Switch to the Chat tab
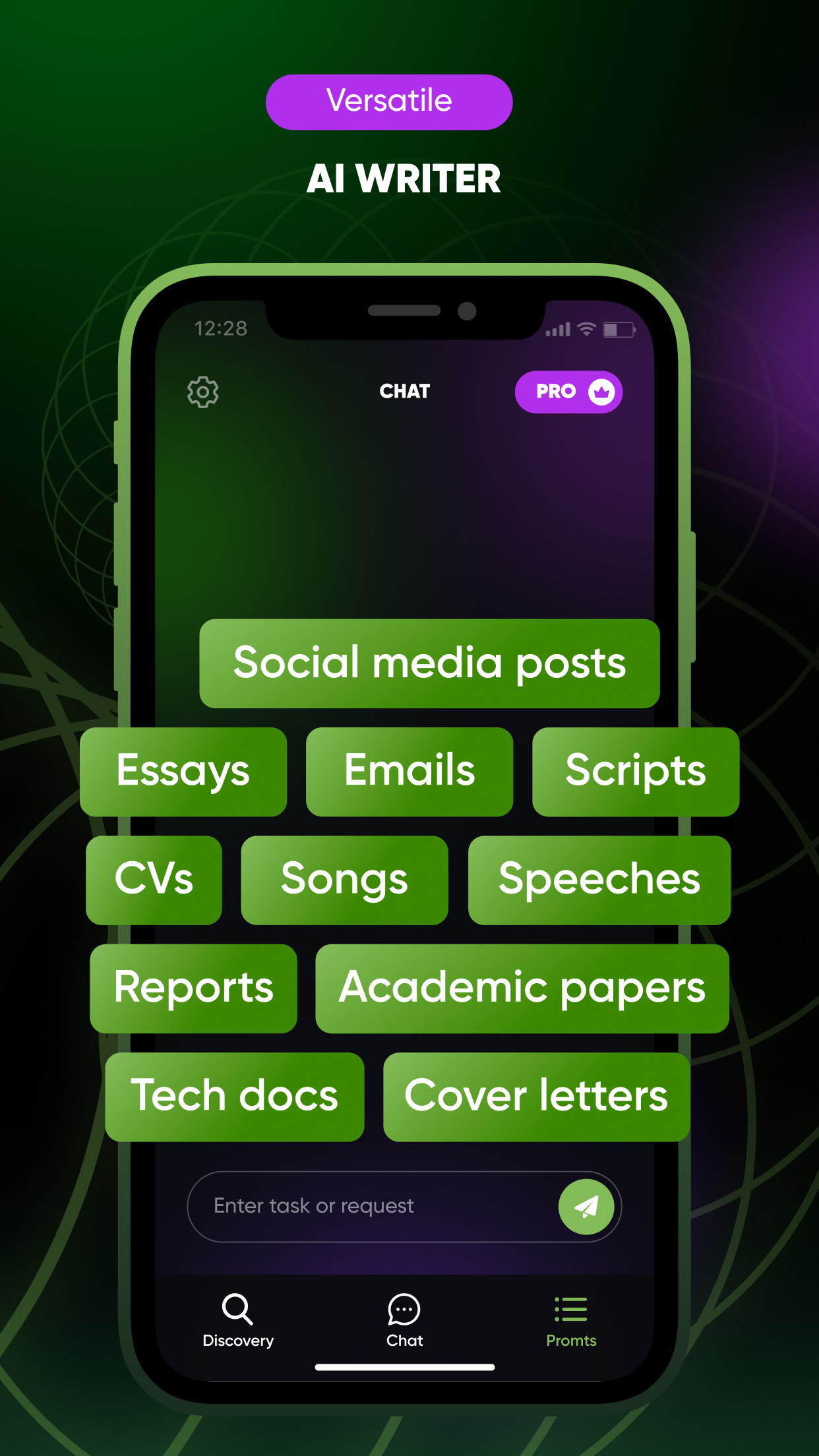The image size is (819, 1456). tap(404, 1322)
